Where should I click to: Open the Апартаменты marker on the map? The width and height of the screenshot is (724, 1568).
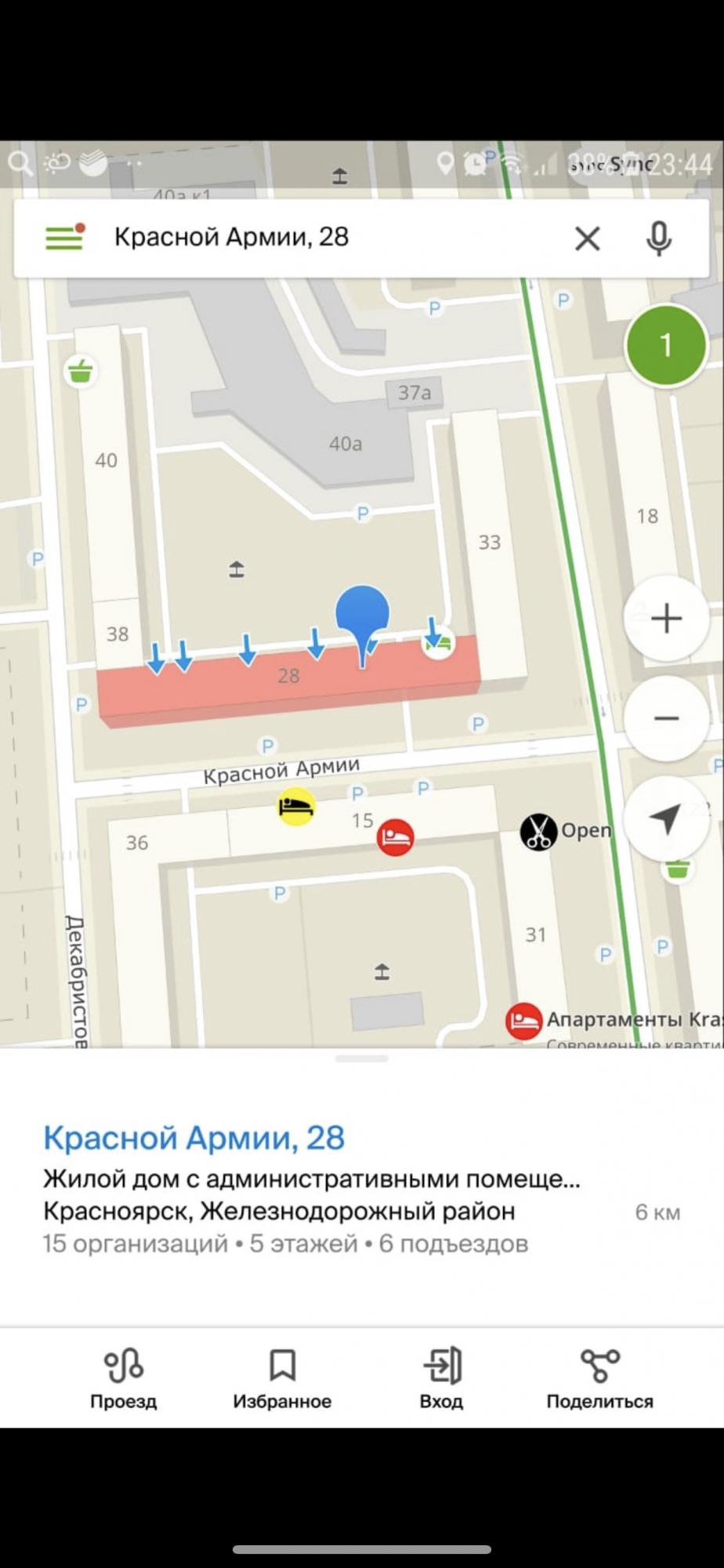523,1021
